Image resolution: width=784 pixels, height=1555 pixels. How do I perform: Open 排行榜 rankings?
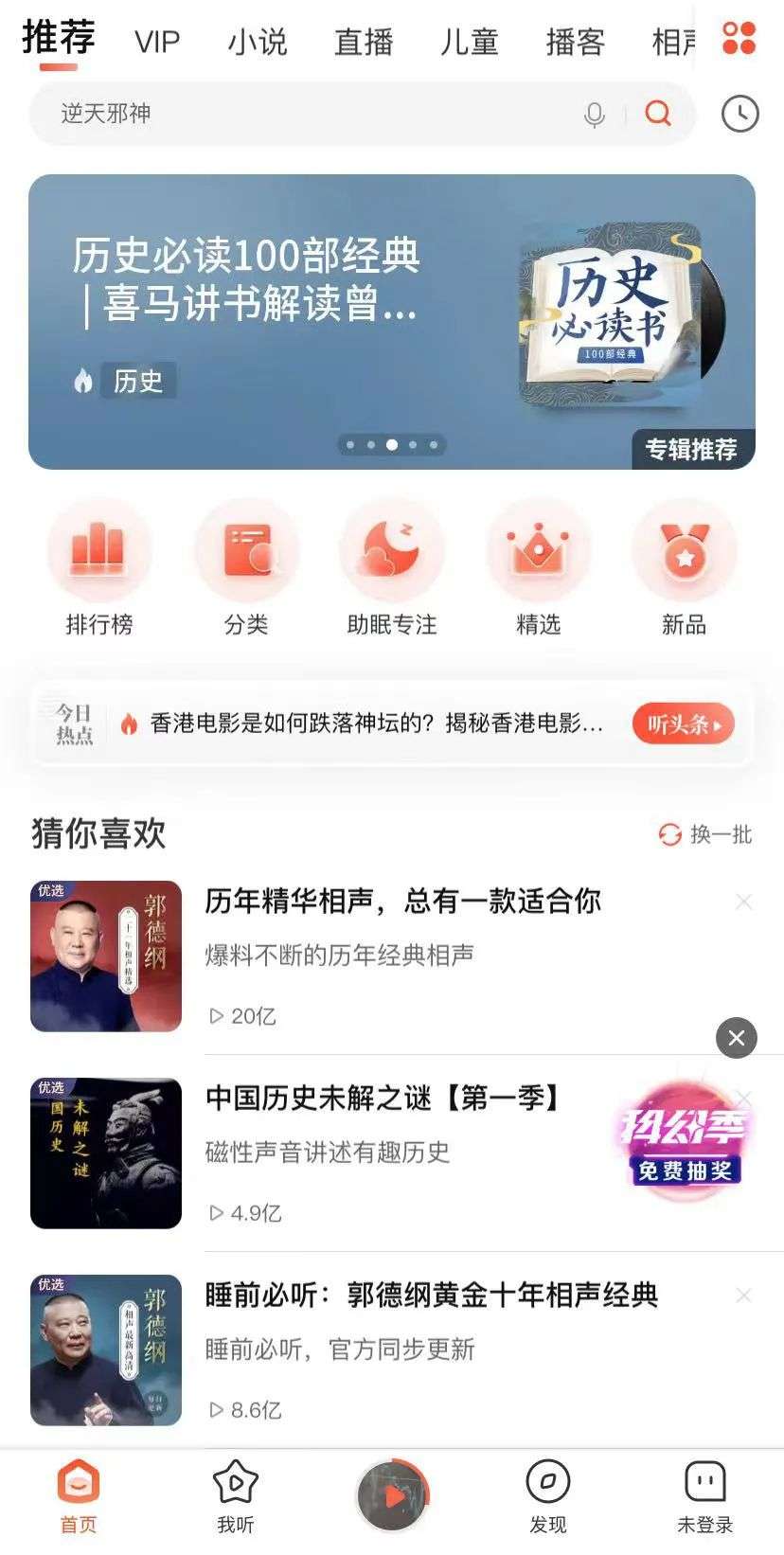click(x=99, y=568)
